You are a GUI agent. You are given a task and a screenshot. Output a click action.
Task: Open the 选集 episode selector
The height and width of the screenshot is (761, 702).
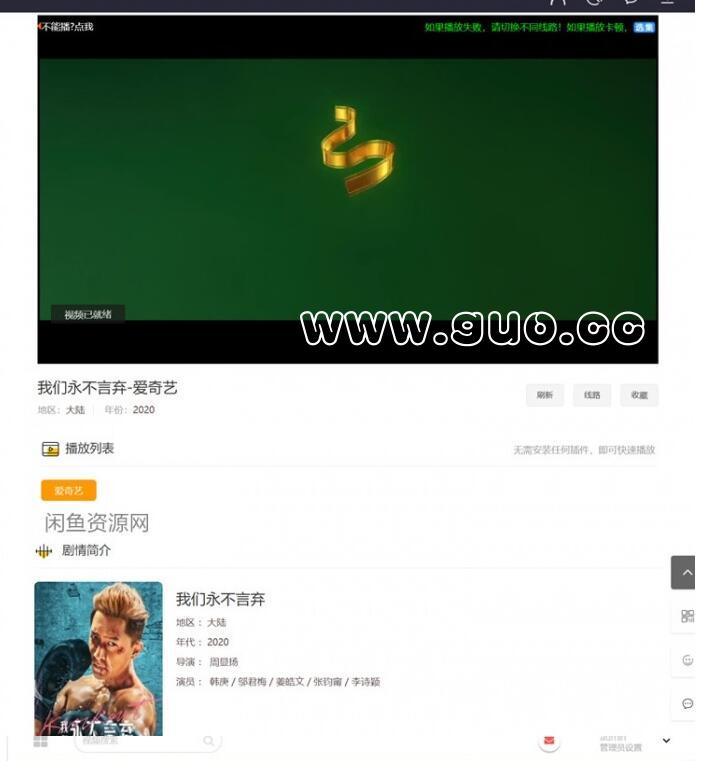coord(644,27)
